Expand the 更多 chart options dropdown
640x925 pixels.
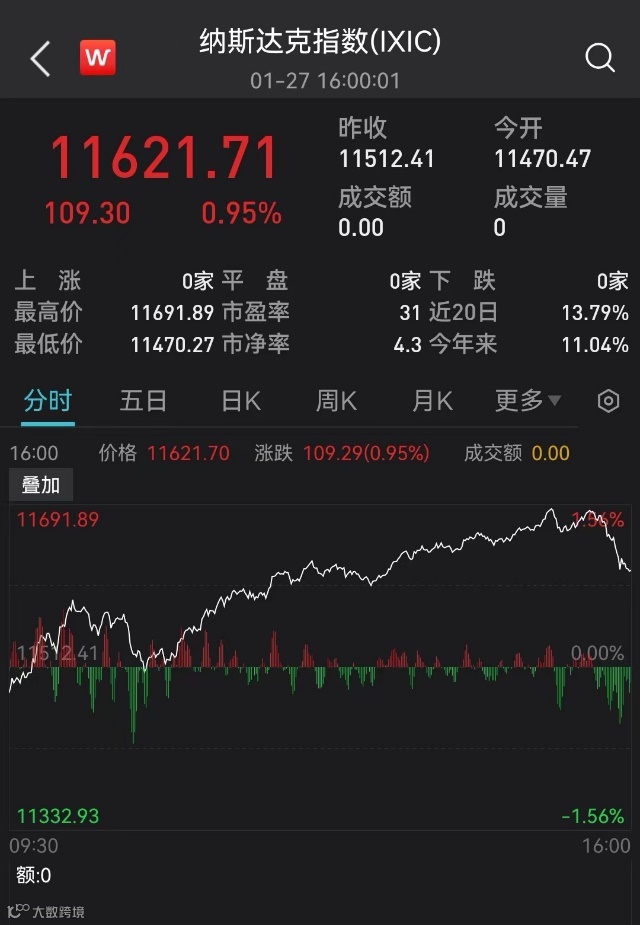point(527,401)
